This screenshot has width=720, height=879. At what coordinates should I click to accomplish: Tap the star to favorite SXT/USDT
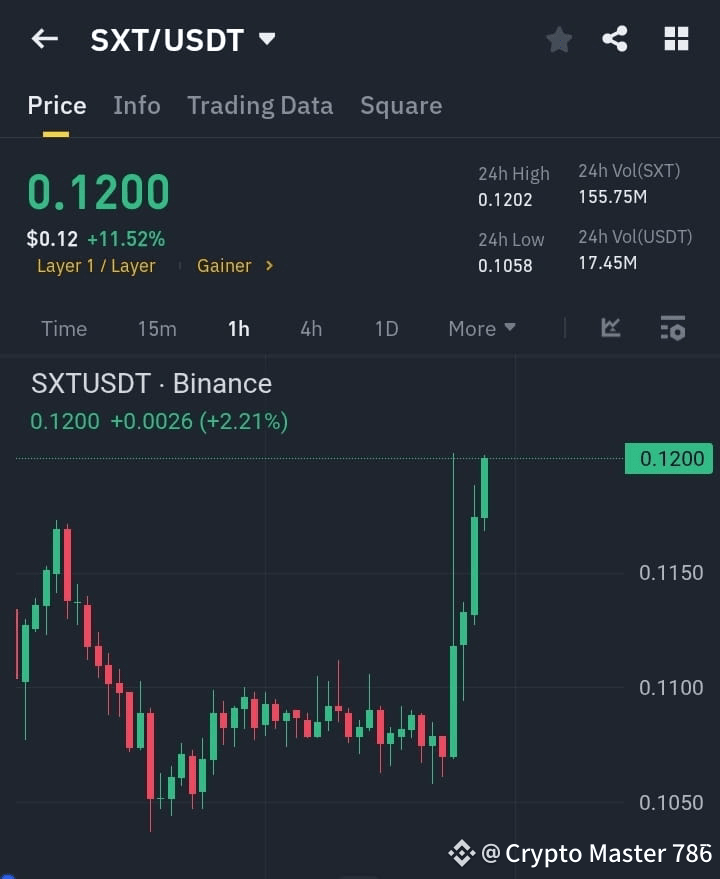tap(558, 39)
